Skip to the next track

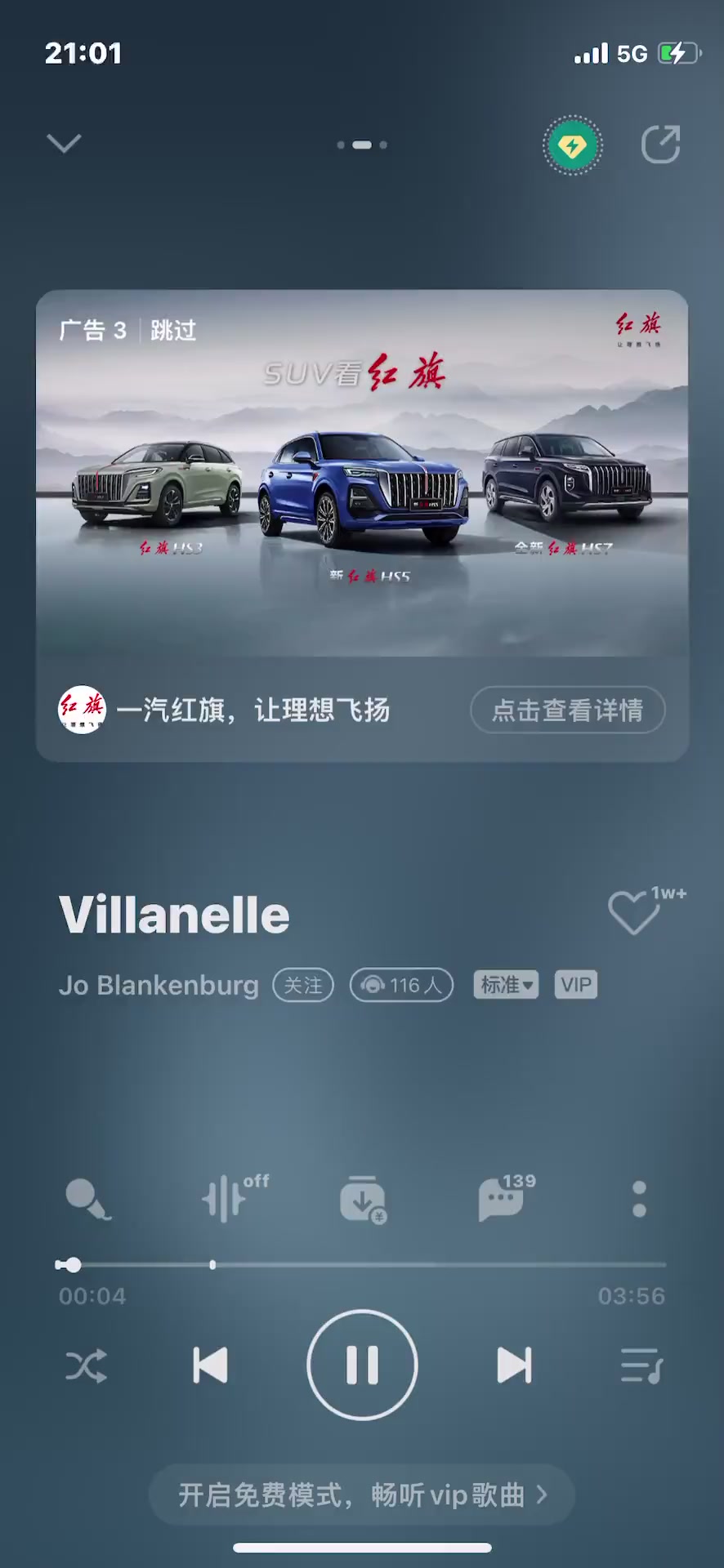[x=514, y=1365]
